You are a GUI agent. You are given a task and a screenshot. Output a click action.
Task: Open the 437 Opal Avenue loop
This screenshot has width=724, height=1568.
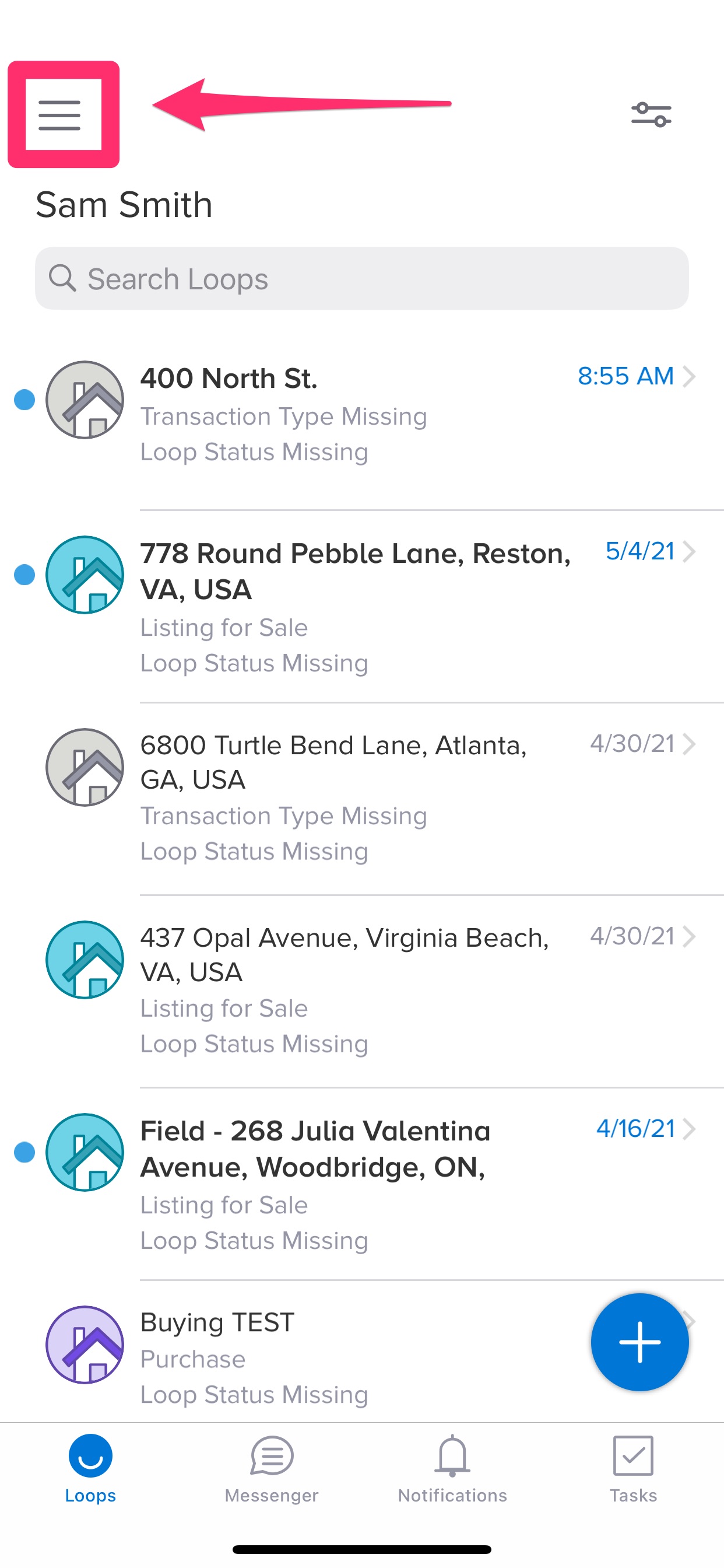362,991
